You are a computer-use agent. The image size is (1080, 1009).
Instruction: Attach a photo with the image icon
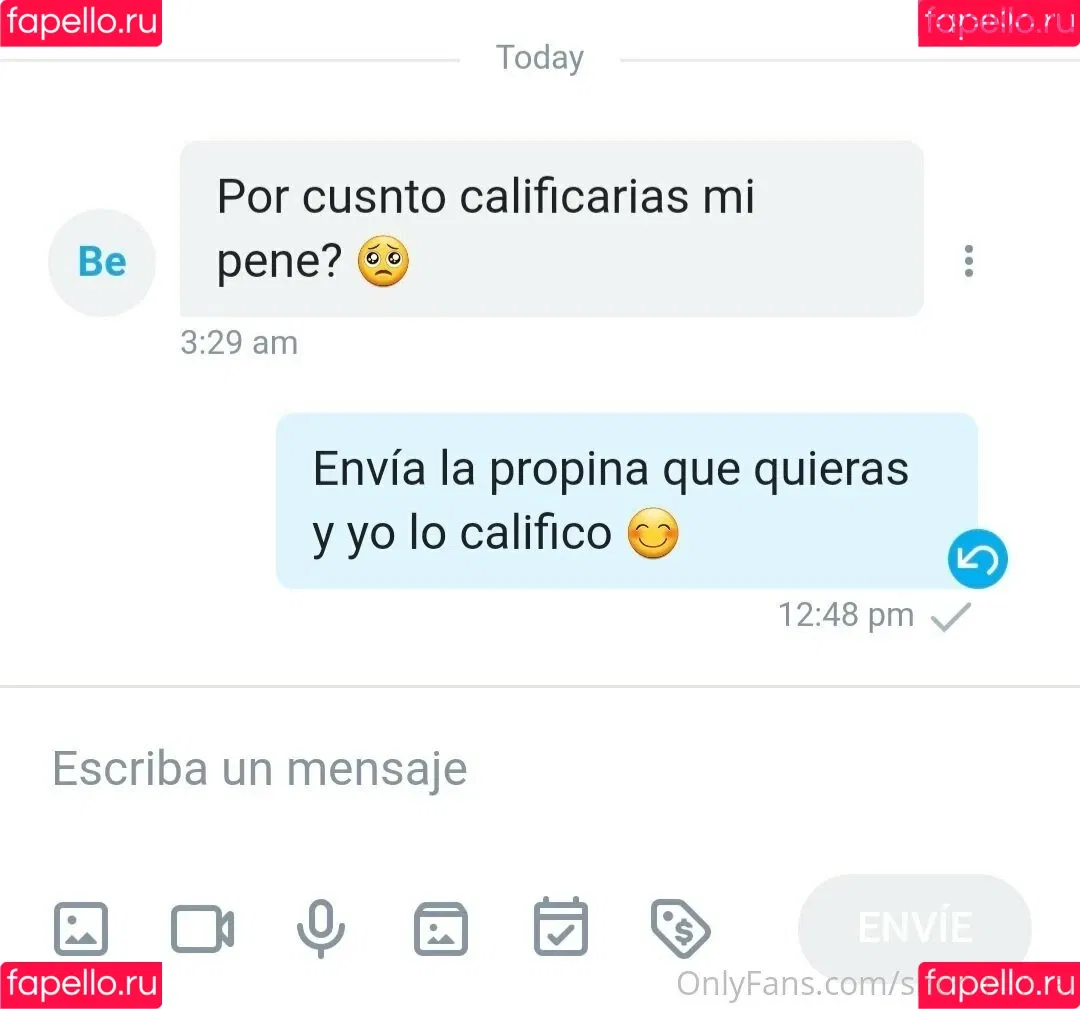point(80,929)
